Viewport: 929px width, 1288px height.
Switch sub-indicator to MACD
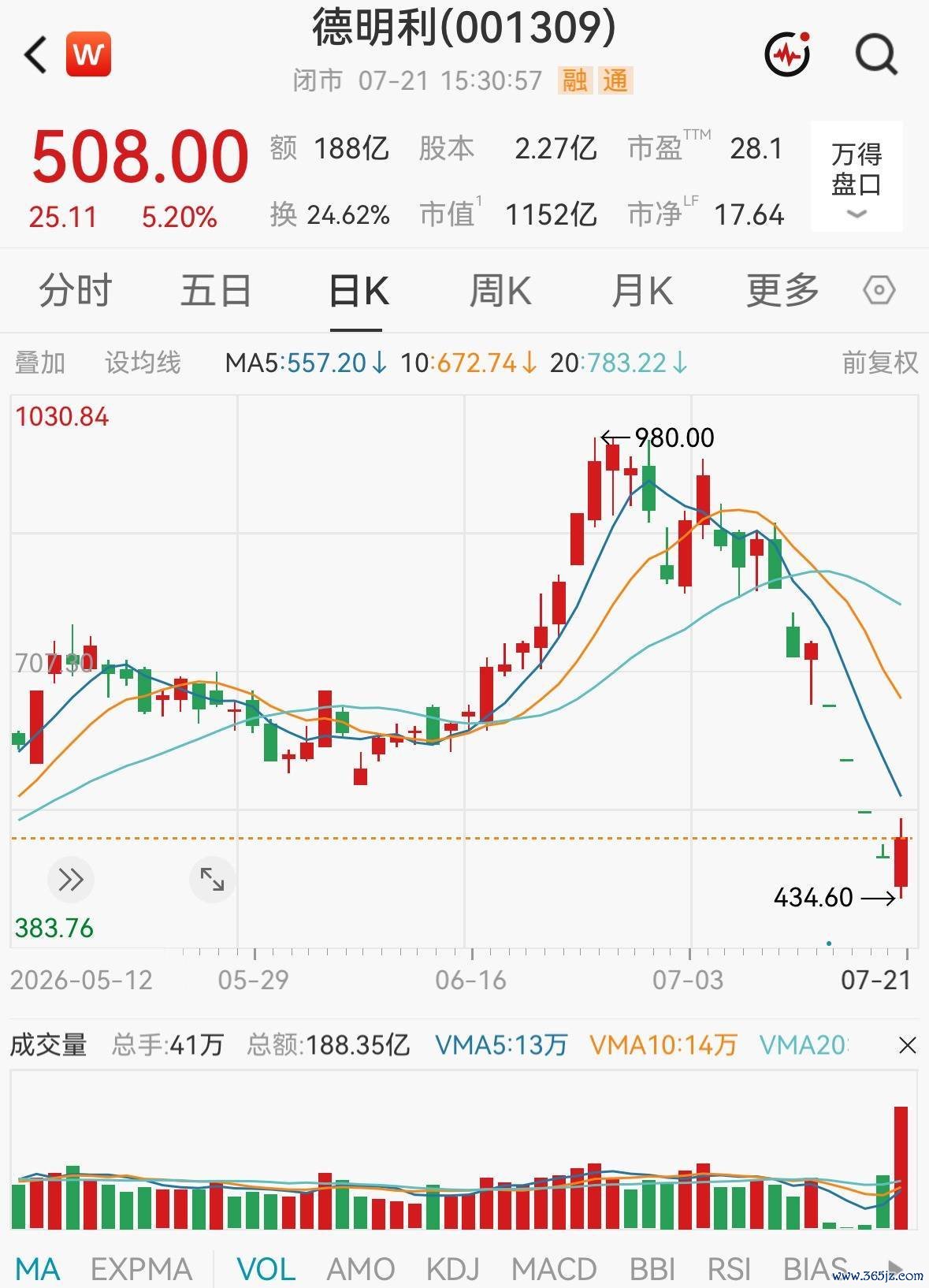[554, 1269]
